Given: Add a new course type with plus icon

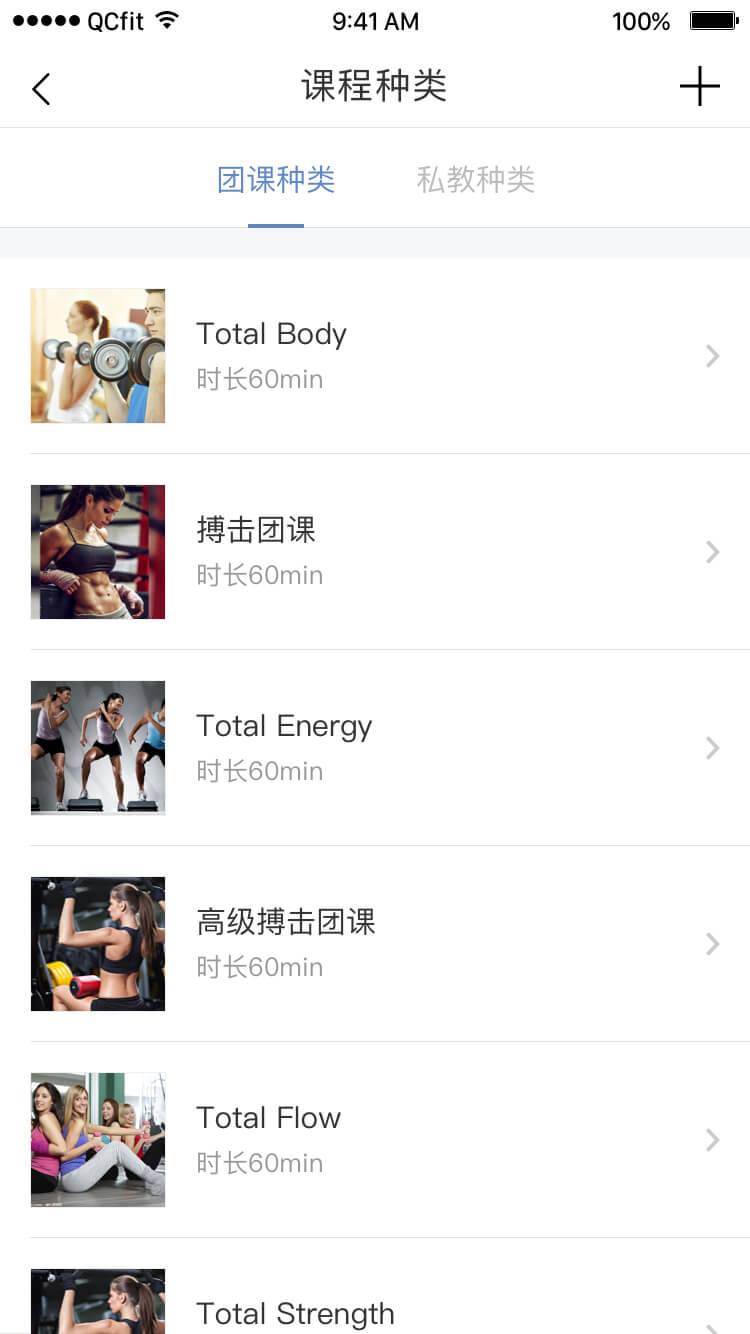Looking at the screenshot, I should point(699,87).
